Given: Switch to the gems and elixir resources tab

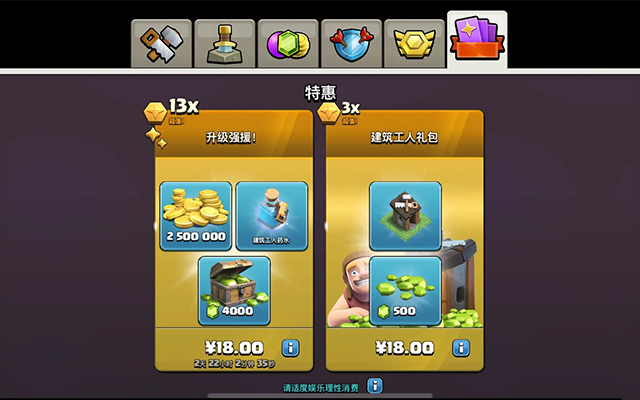Looking at the screenshot, I should click(288, 44).
